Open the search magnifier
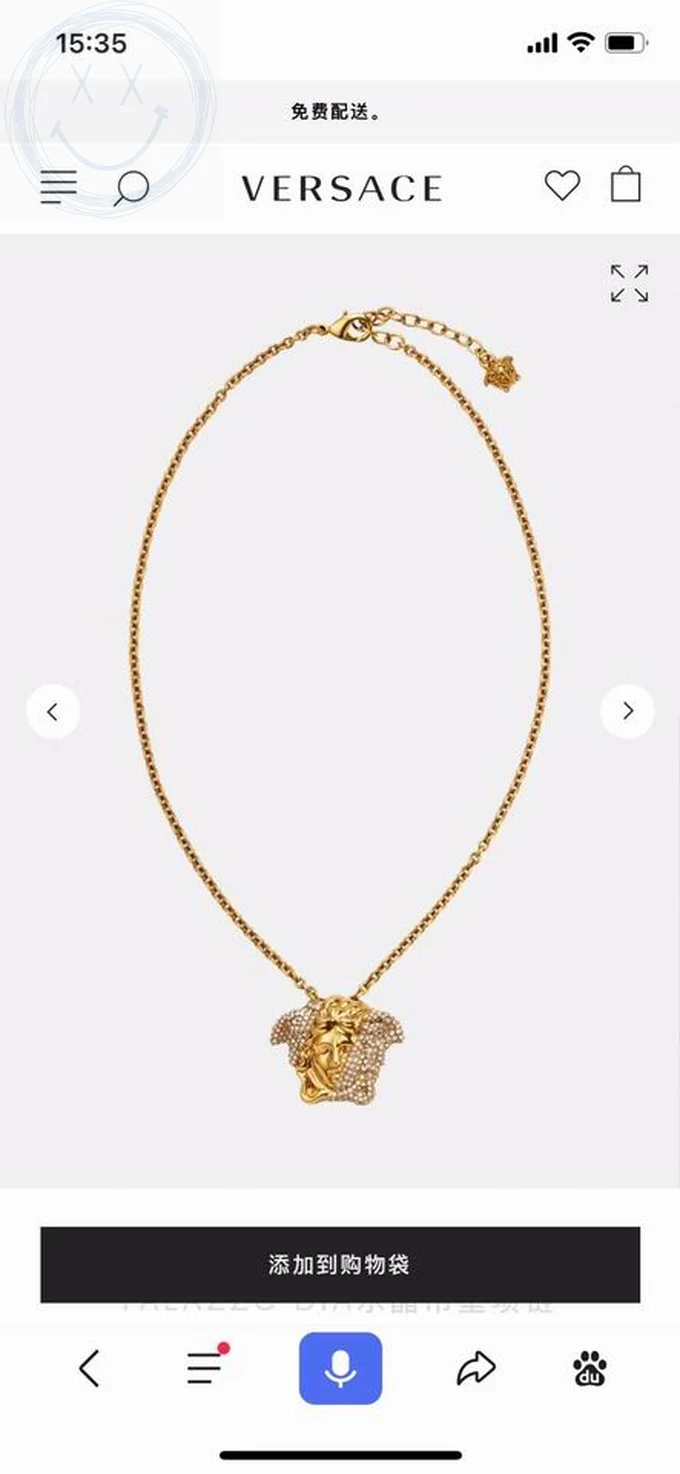680x1474 pixels. pyautogui.click(x=131, y=187)
